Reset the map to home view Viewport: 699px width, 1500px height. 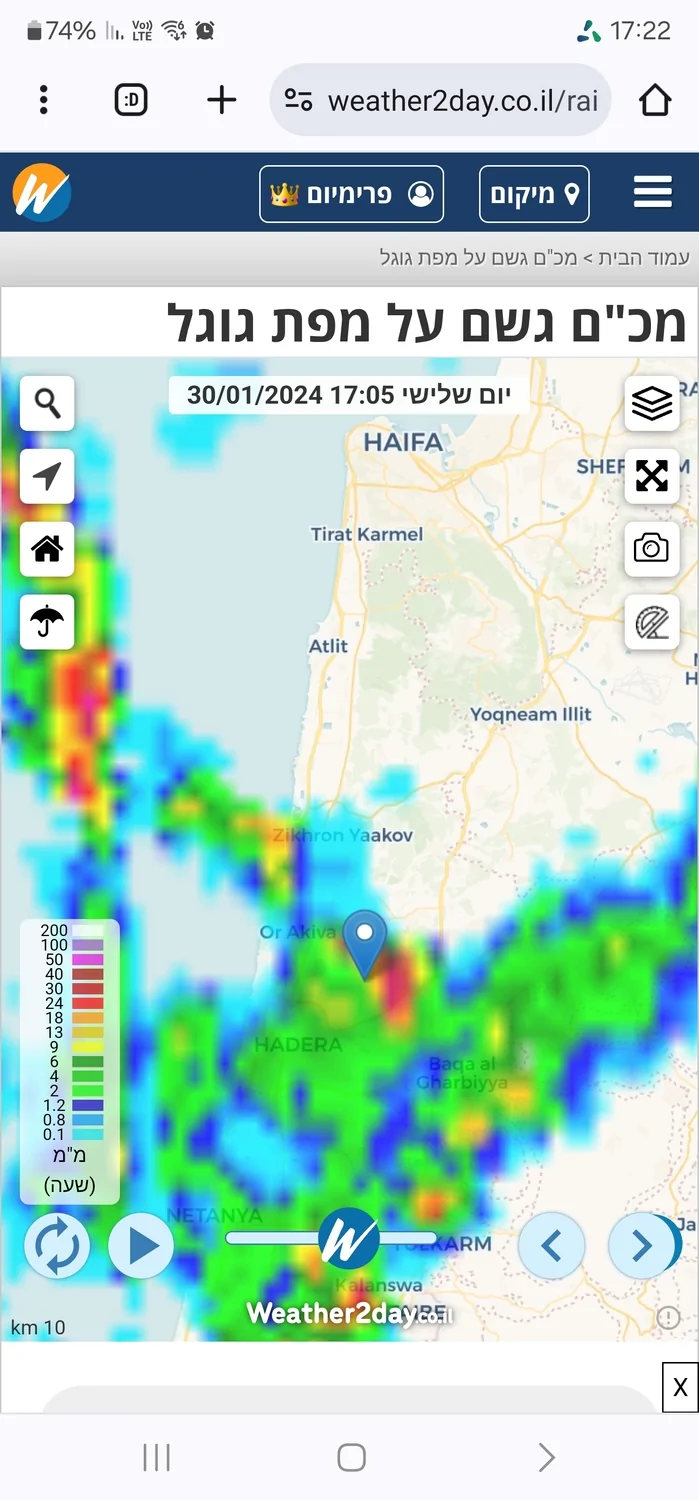(47, 549)
